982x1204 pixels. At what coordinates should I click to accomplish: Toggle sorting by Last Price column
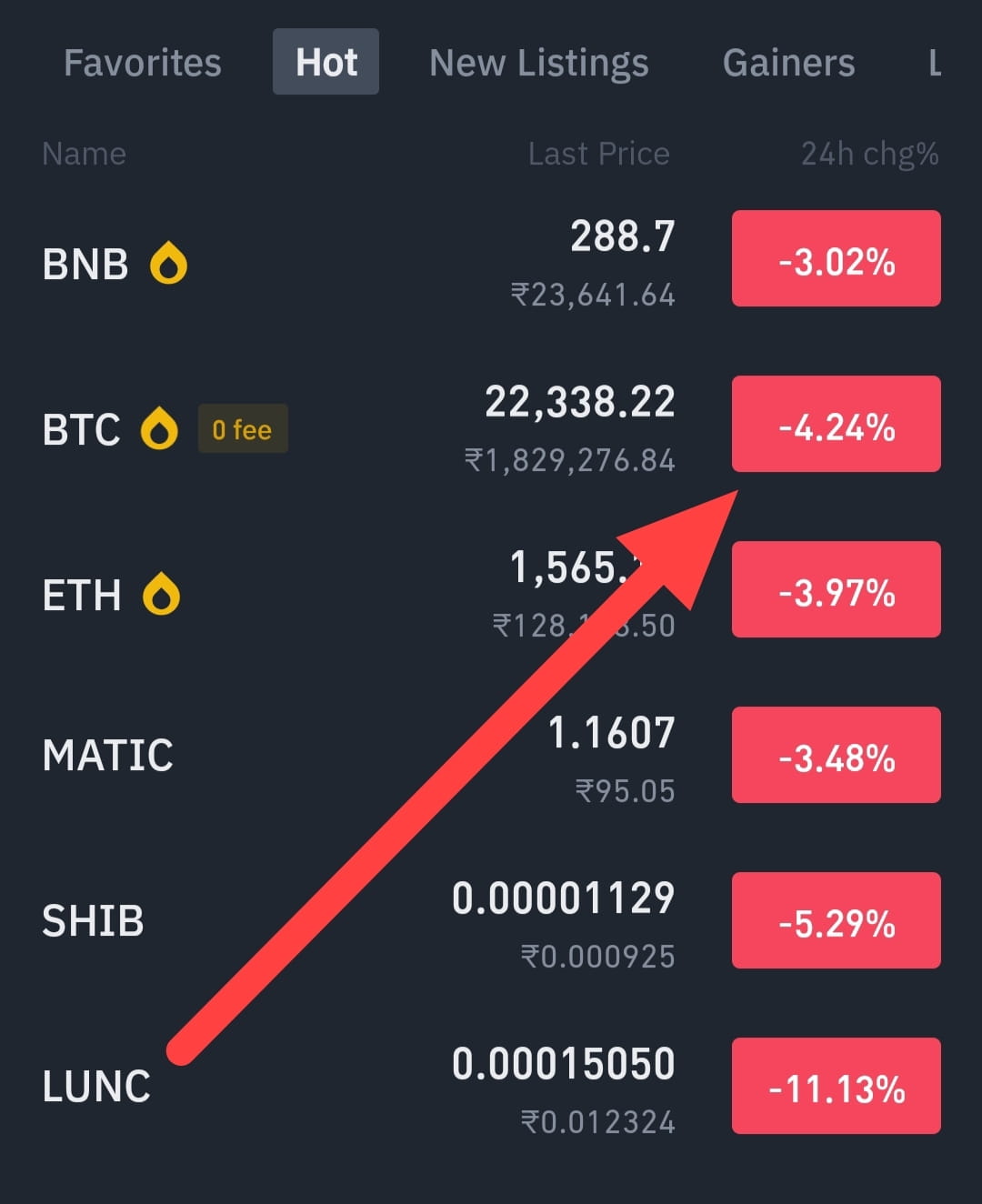597,153
